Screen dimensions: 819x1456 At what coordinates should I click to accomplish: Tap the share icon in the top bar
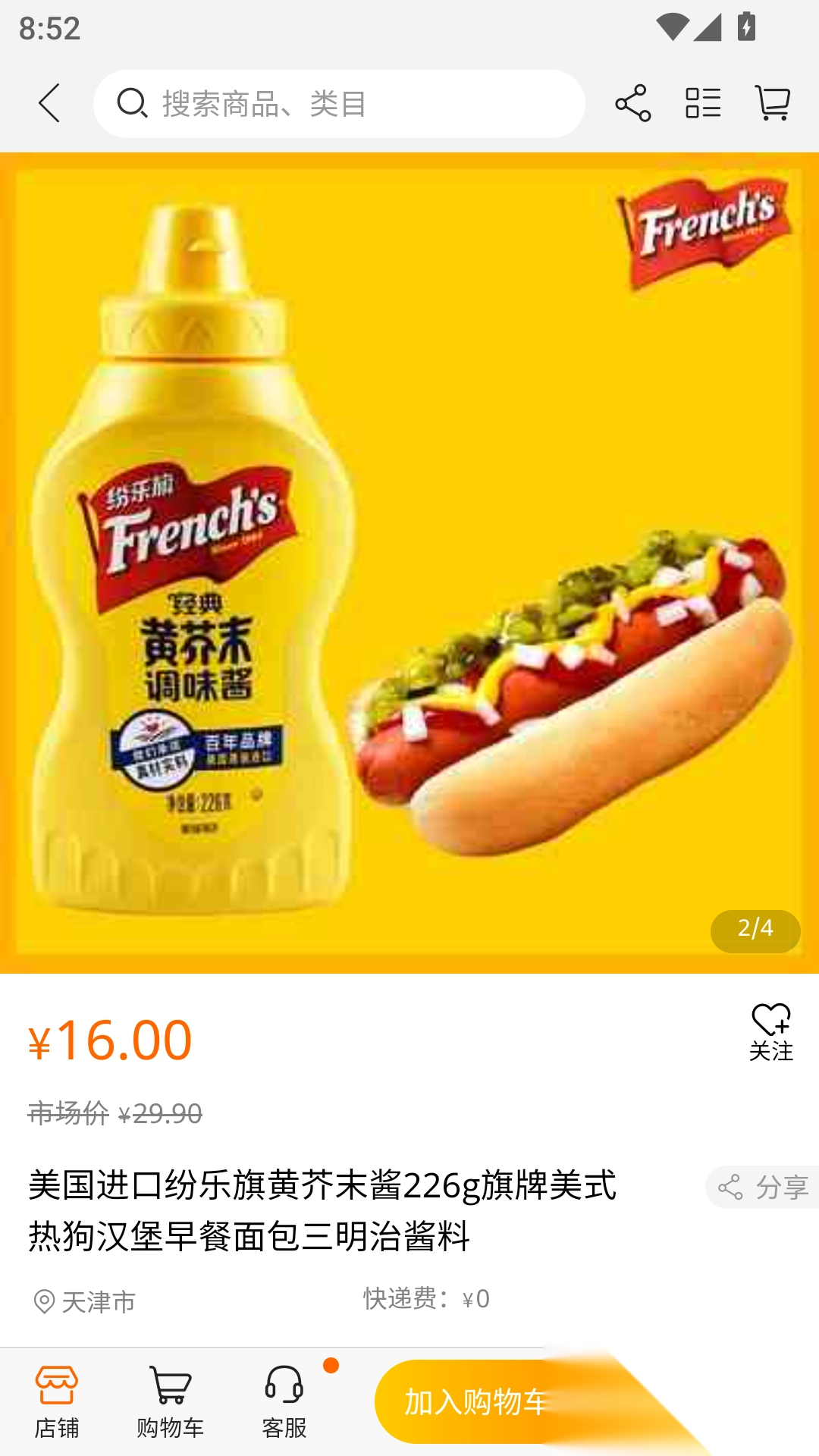[632, 103]
